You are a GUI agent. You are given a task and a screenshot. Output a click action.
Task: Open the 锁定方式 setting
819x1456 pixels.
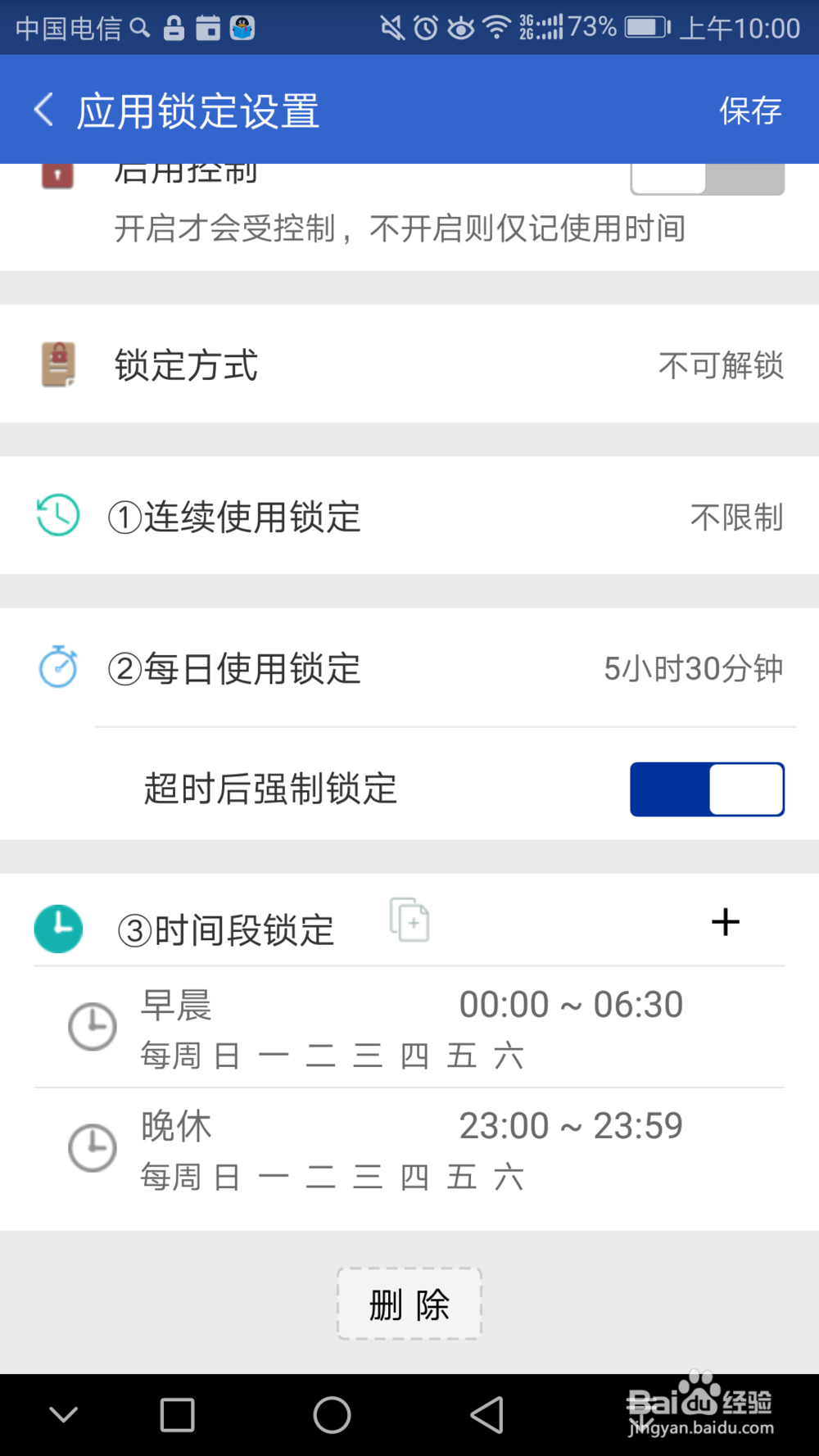pos(409,364)
